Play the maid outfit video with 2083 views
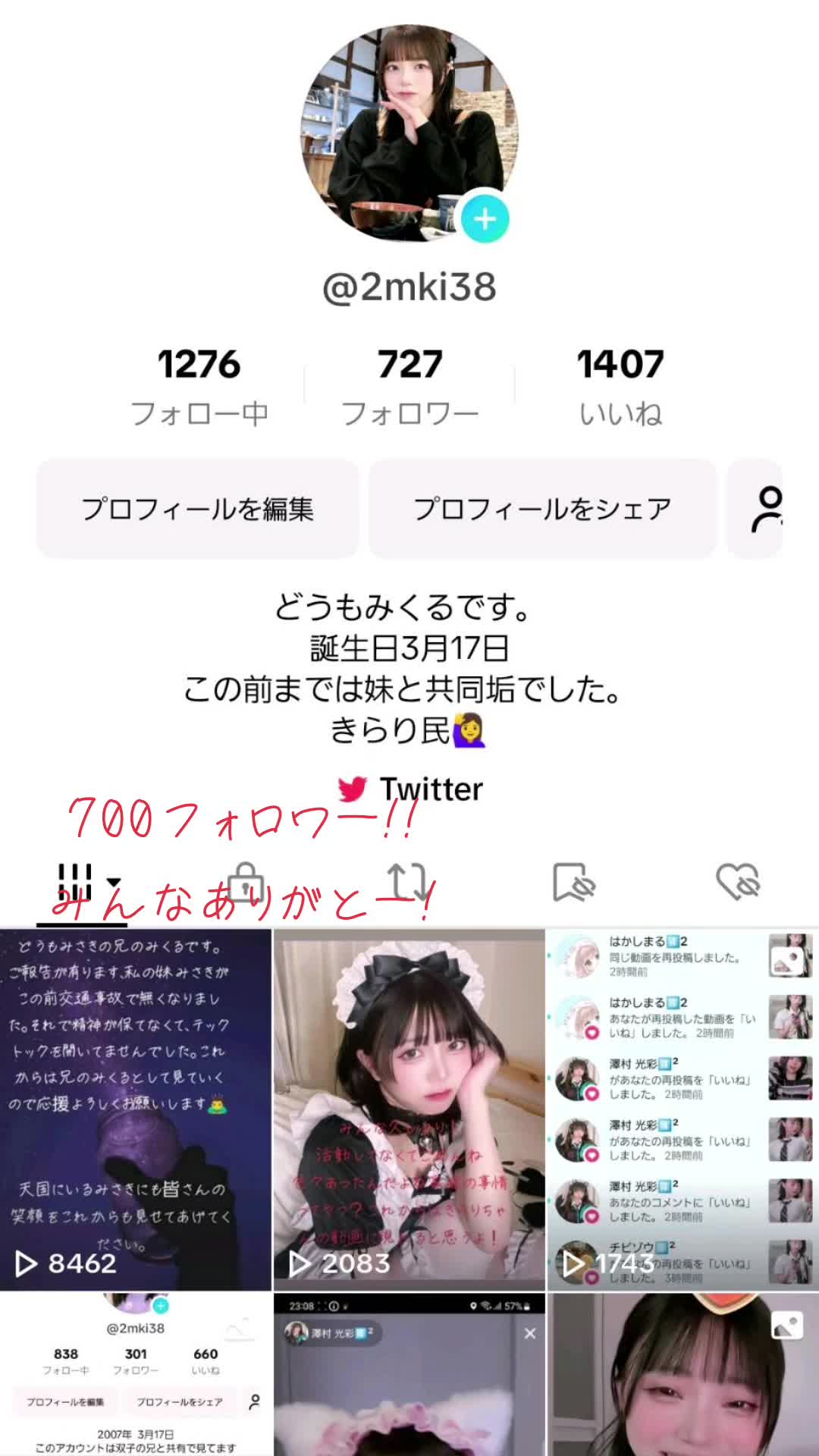This screenshot has width=819, height=1456. [x=409, y=1109]
